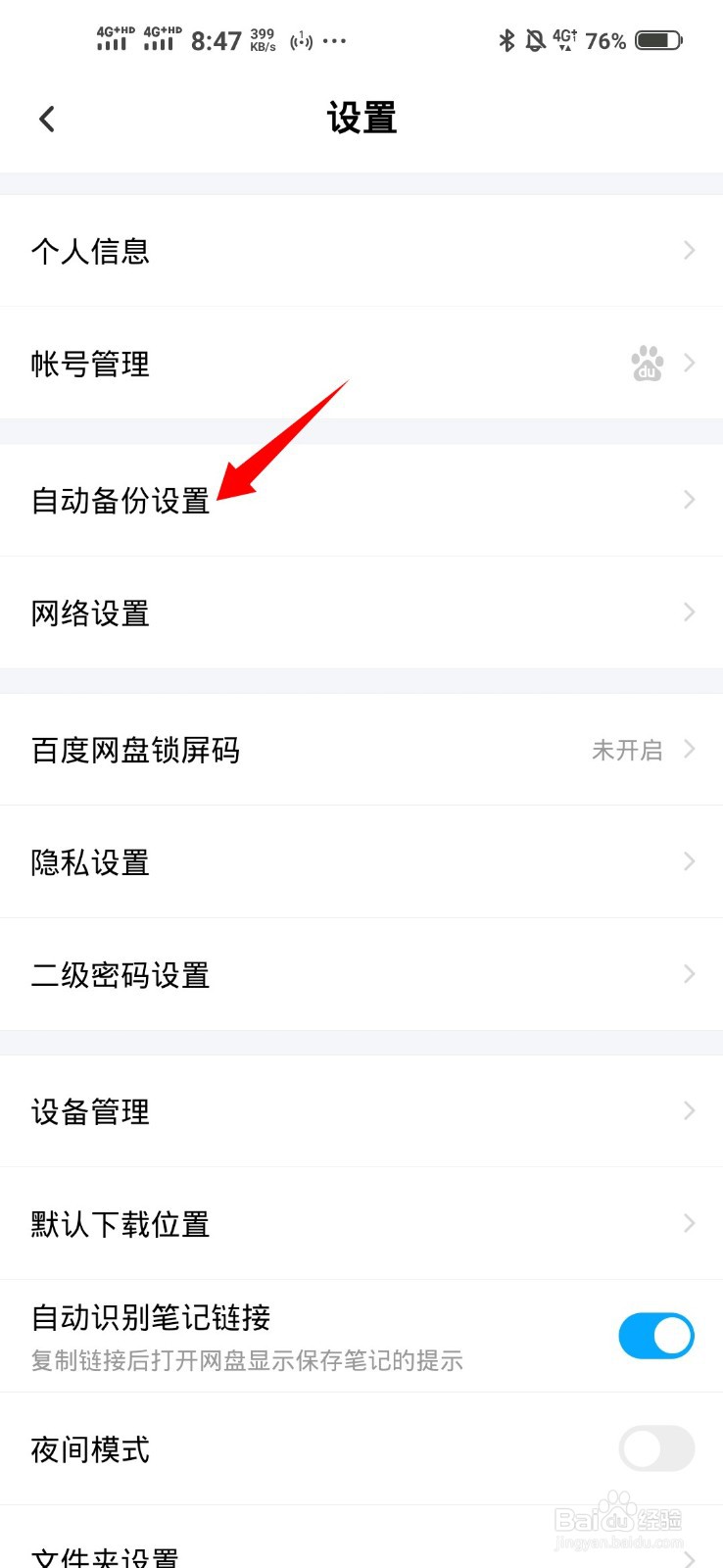Screen dimensions: 723x1568
Task: Click the Baidu account avatar icon on 帐号管理 row
Action: [649, 364]
